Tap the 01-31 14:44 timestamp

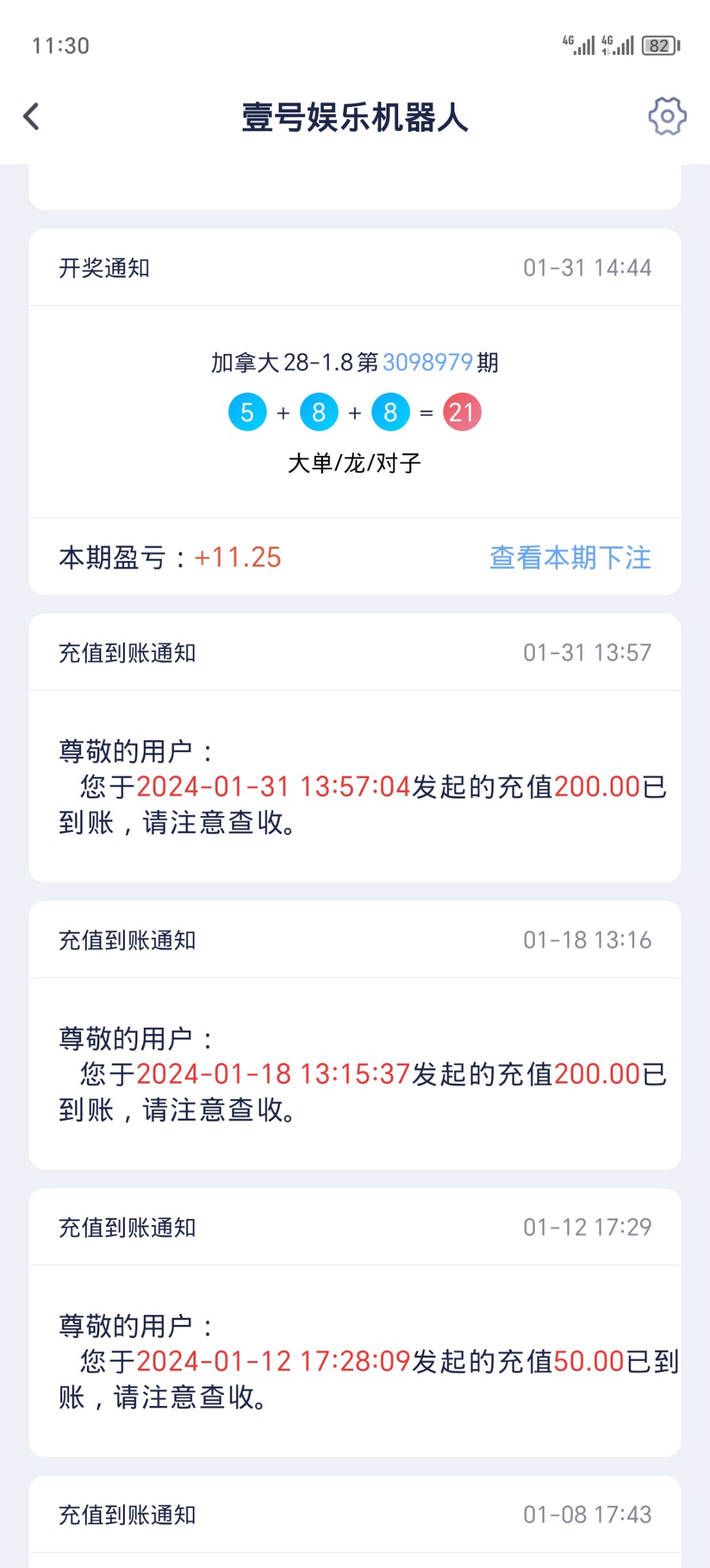point(586,267)
